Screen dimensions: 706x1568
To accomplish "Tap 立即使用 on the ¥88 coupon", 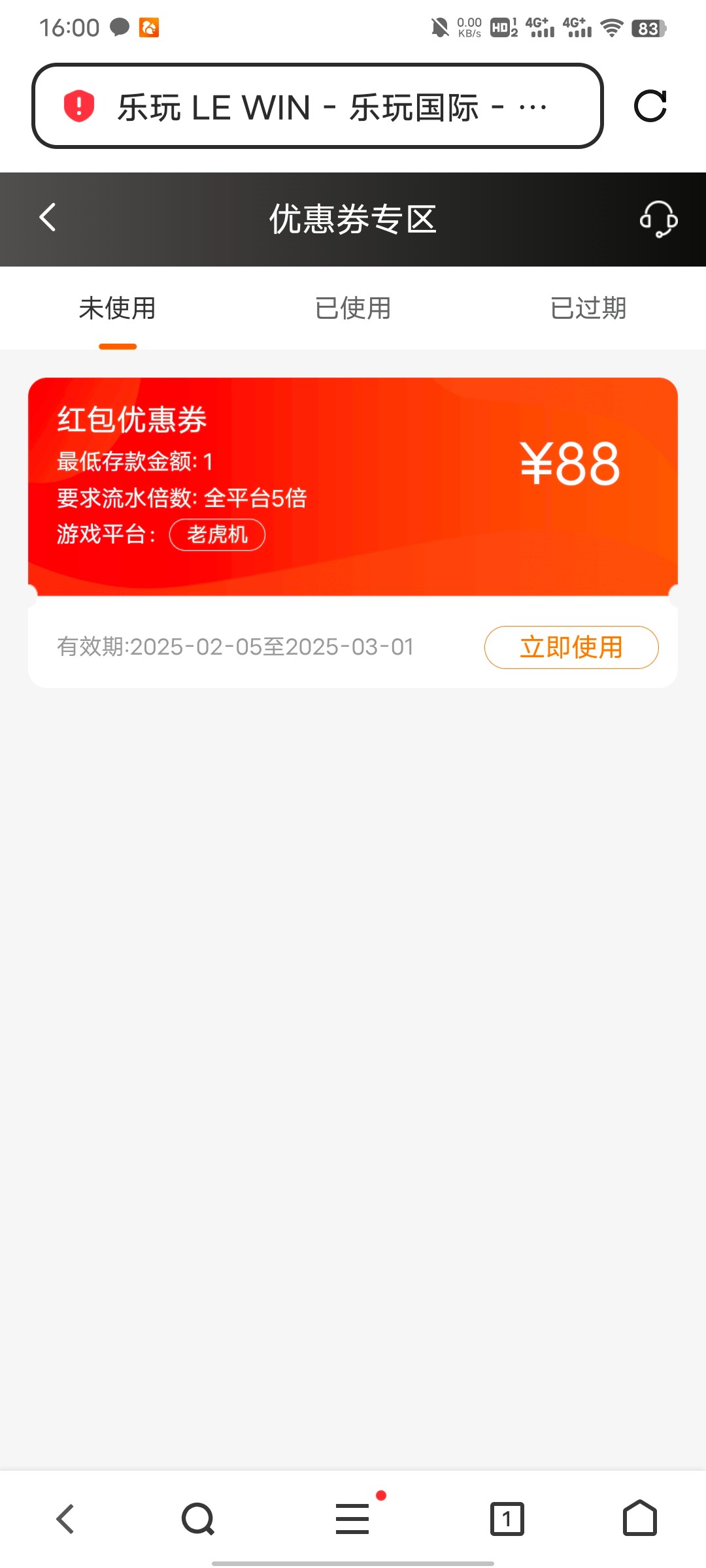I will tap(571, 647).
